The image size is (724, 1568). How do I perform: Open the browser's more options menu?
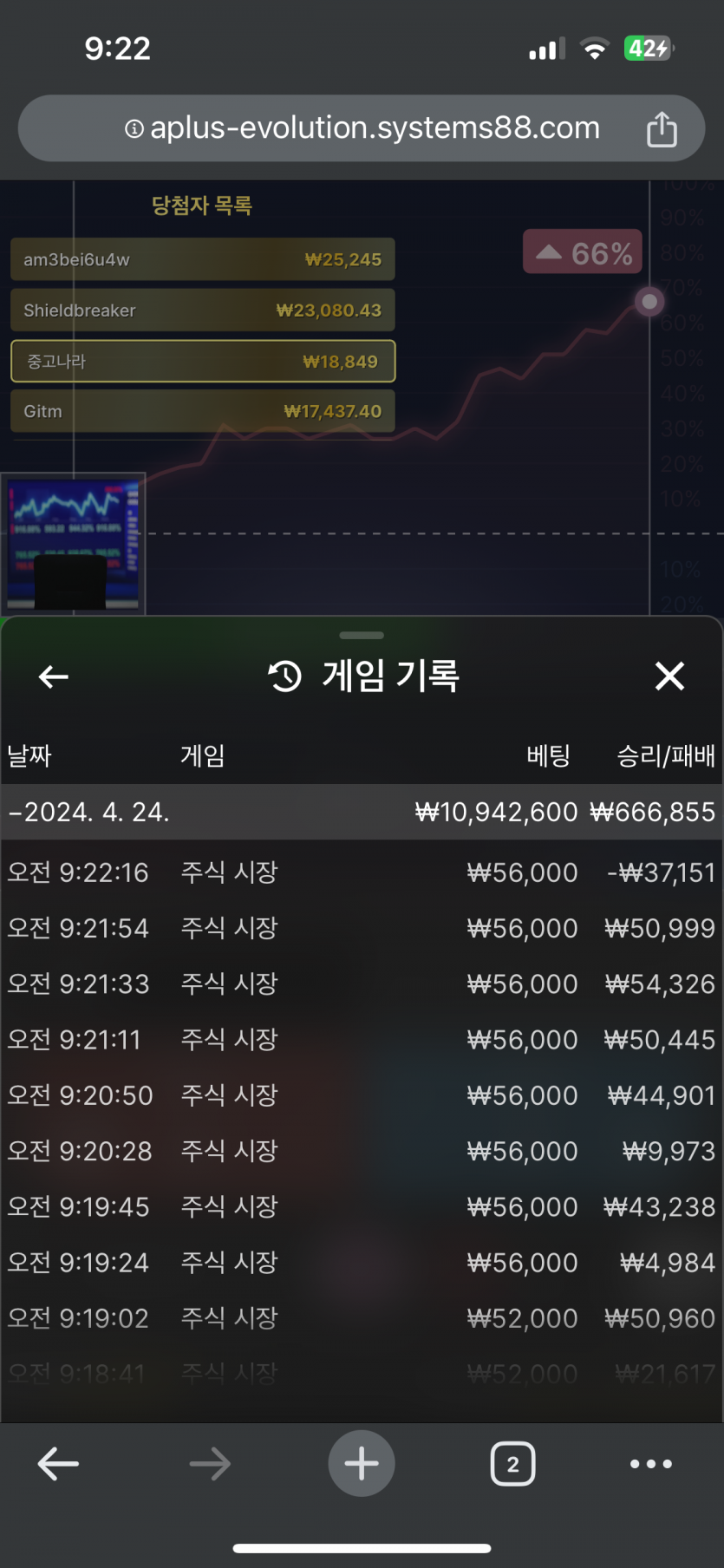pos(650,1464)
